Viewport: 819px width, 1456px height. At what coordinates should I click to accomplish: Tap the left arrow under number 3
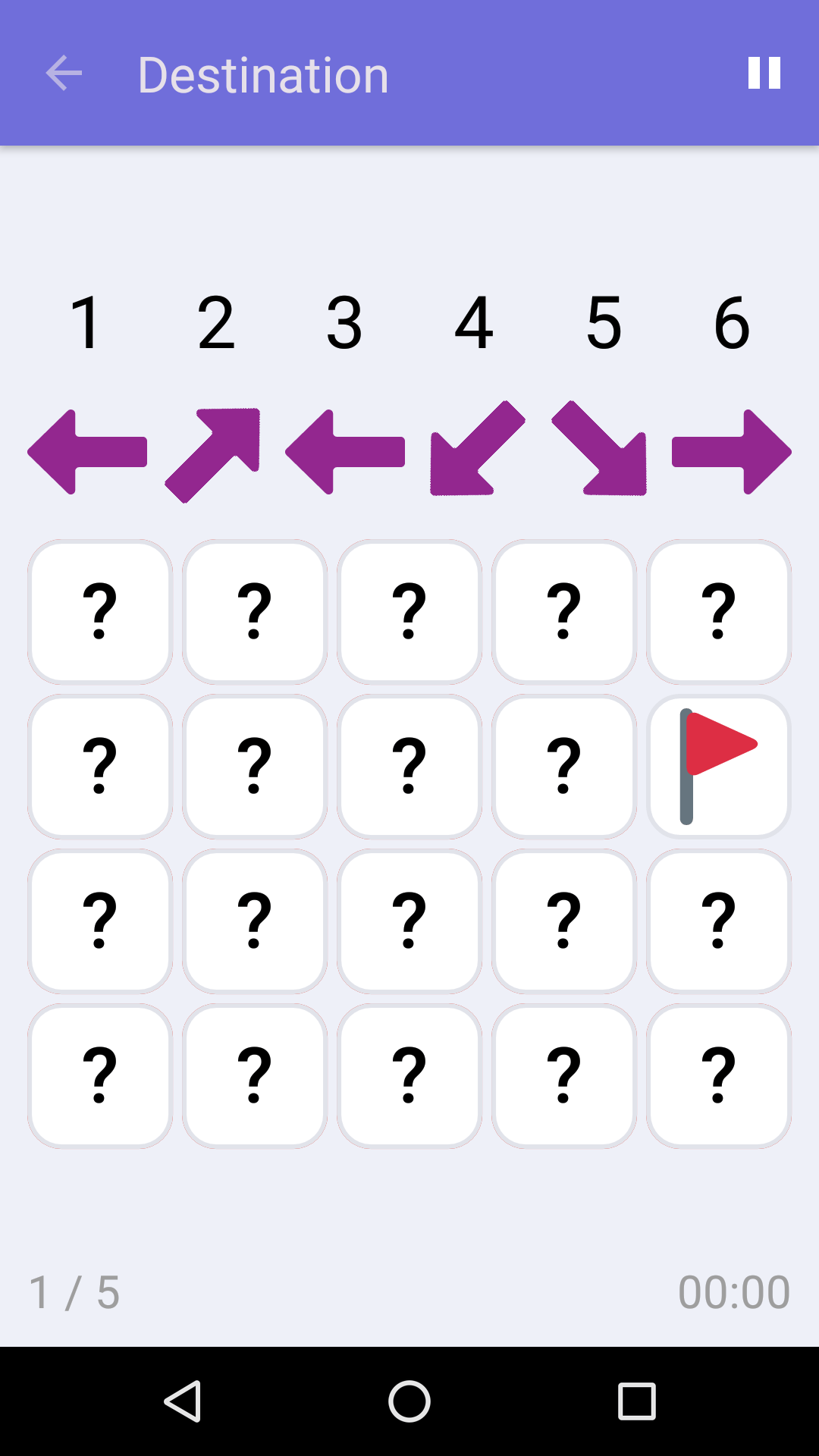click(x=345, y=451)
